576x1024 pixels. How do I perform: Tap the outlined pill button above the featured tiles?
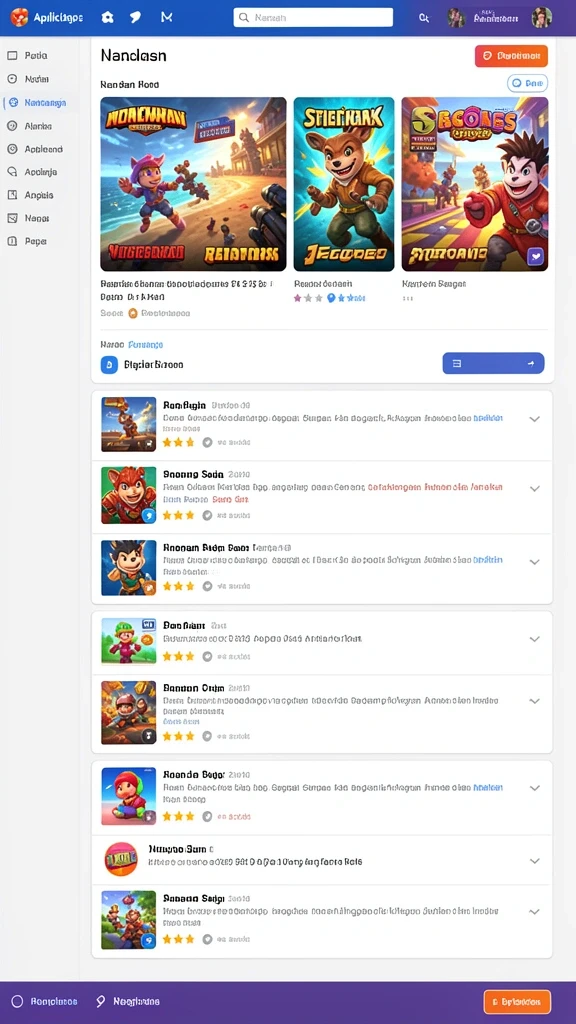click(527, 83)
